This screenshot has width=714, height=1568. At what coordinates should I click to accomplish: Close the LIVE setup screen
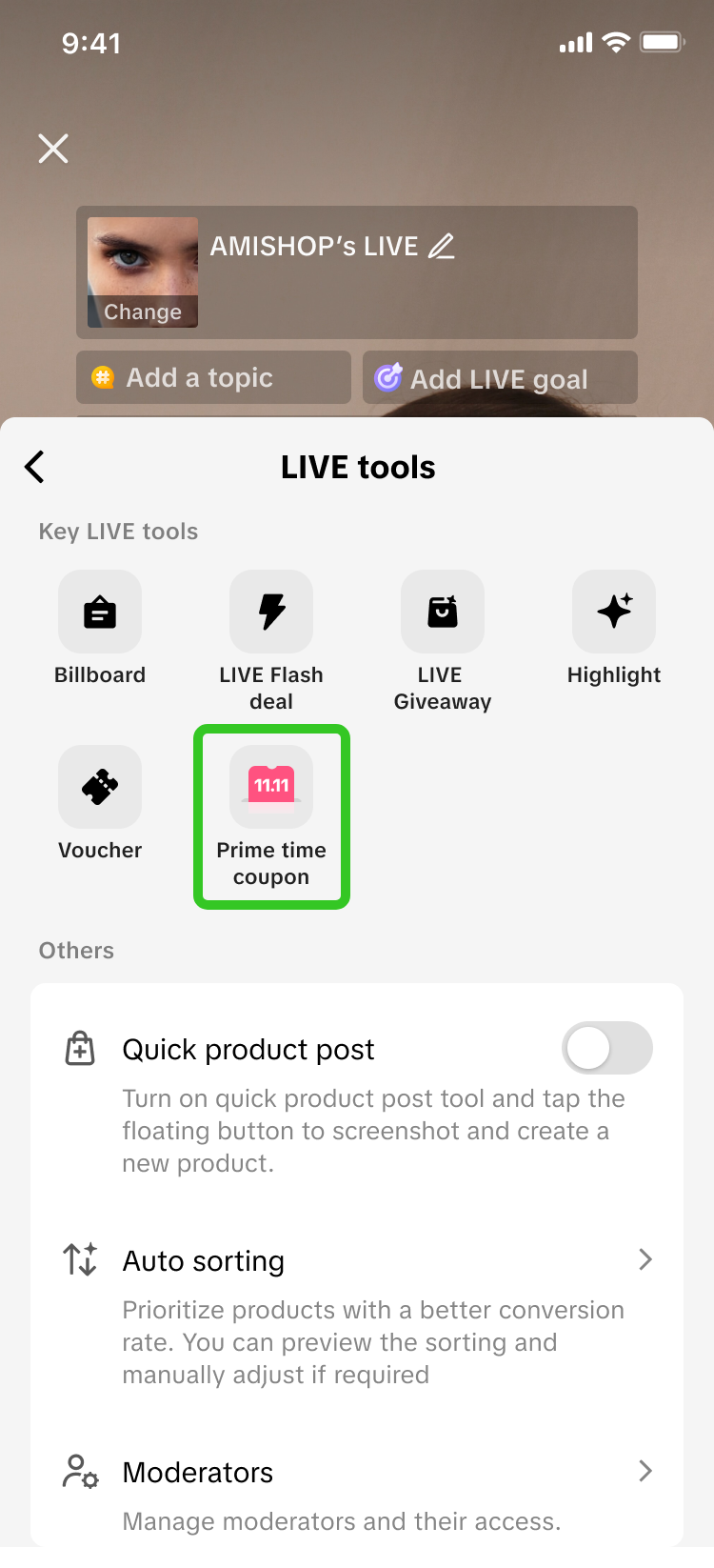pos(53,149)
